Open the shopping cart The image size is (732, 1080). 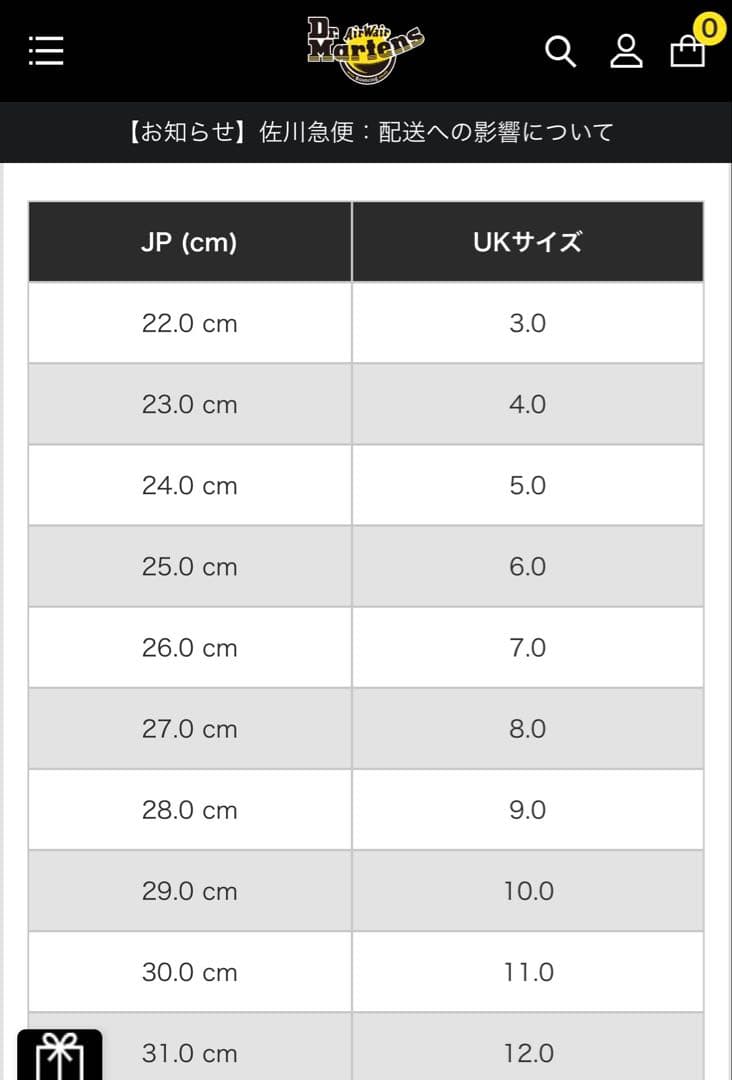[688, 50]
